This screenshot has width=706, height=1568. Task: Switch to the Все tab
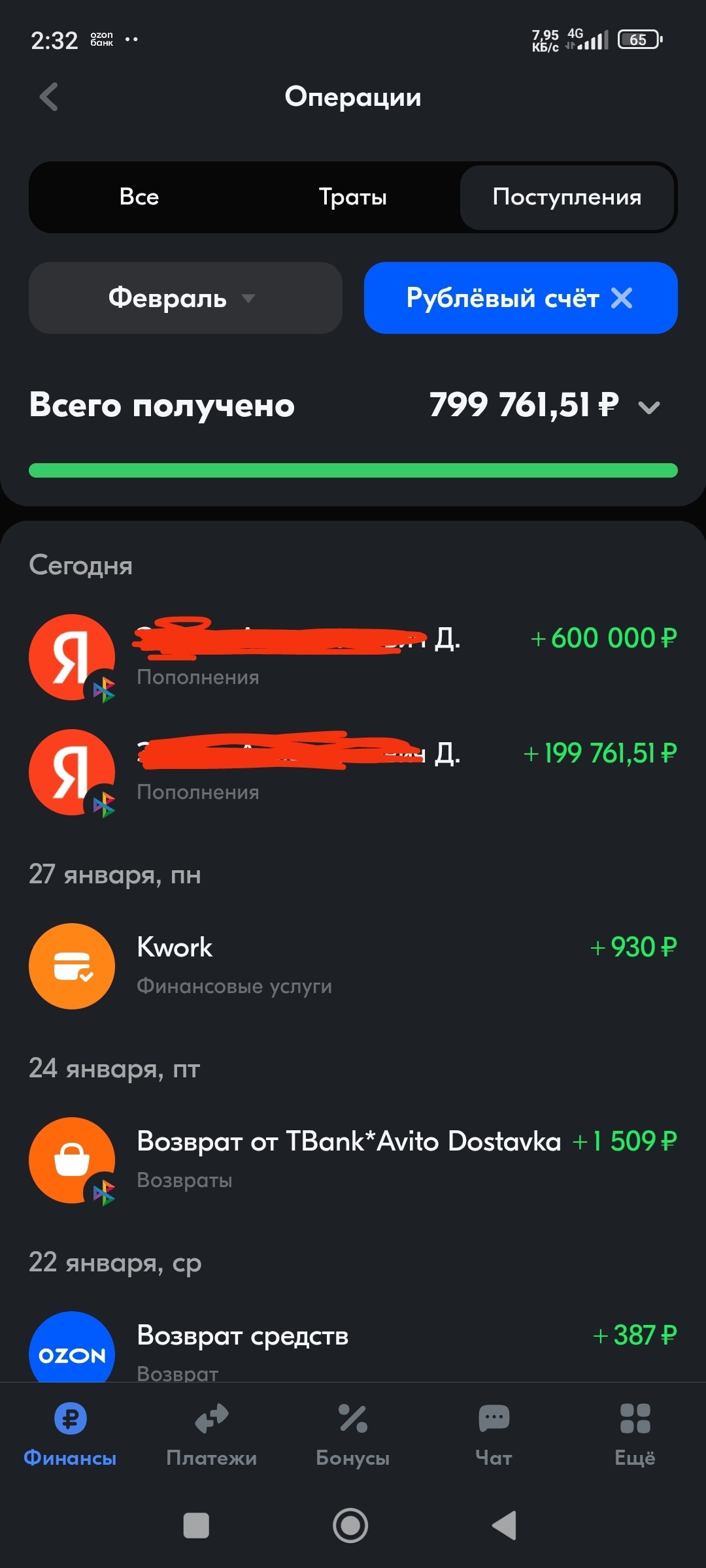coord(139,197)
